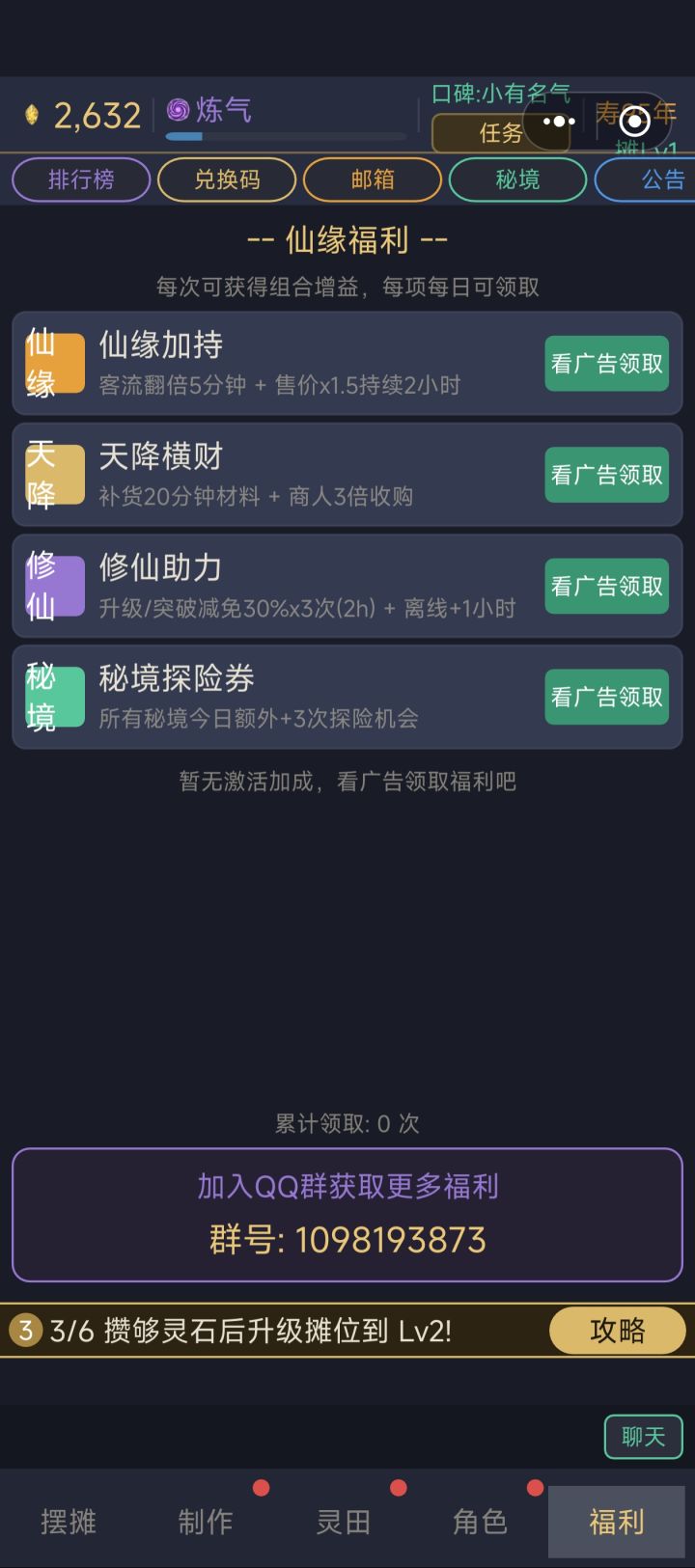View the 攻略 guide

[x=618, y=1330]
